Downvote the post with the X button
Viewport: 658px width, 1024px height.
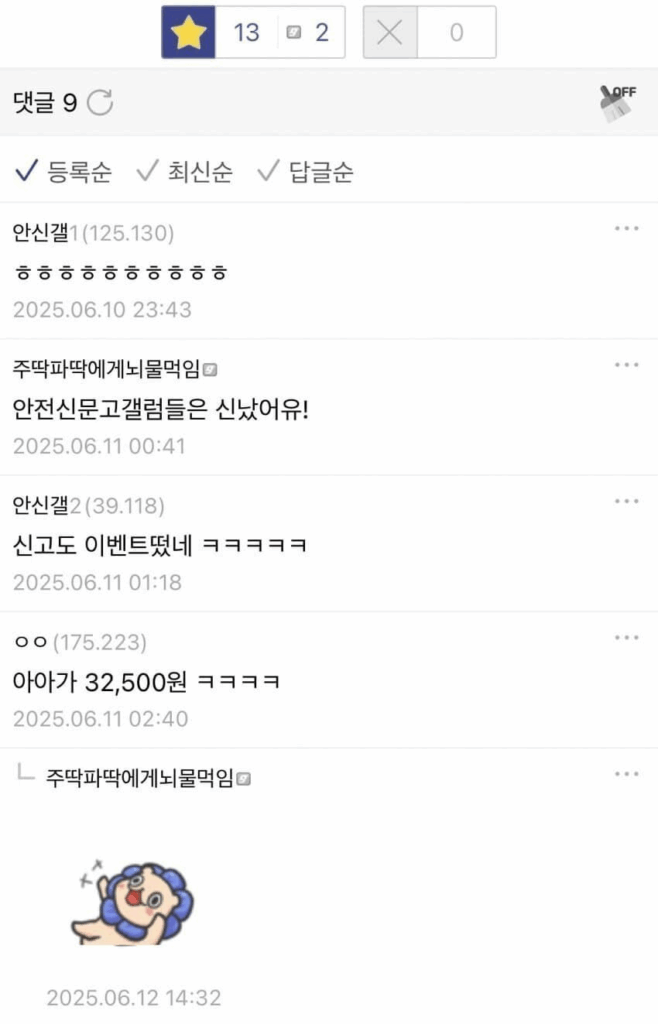(390, 33)
